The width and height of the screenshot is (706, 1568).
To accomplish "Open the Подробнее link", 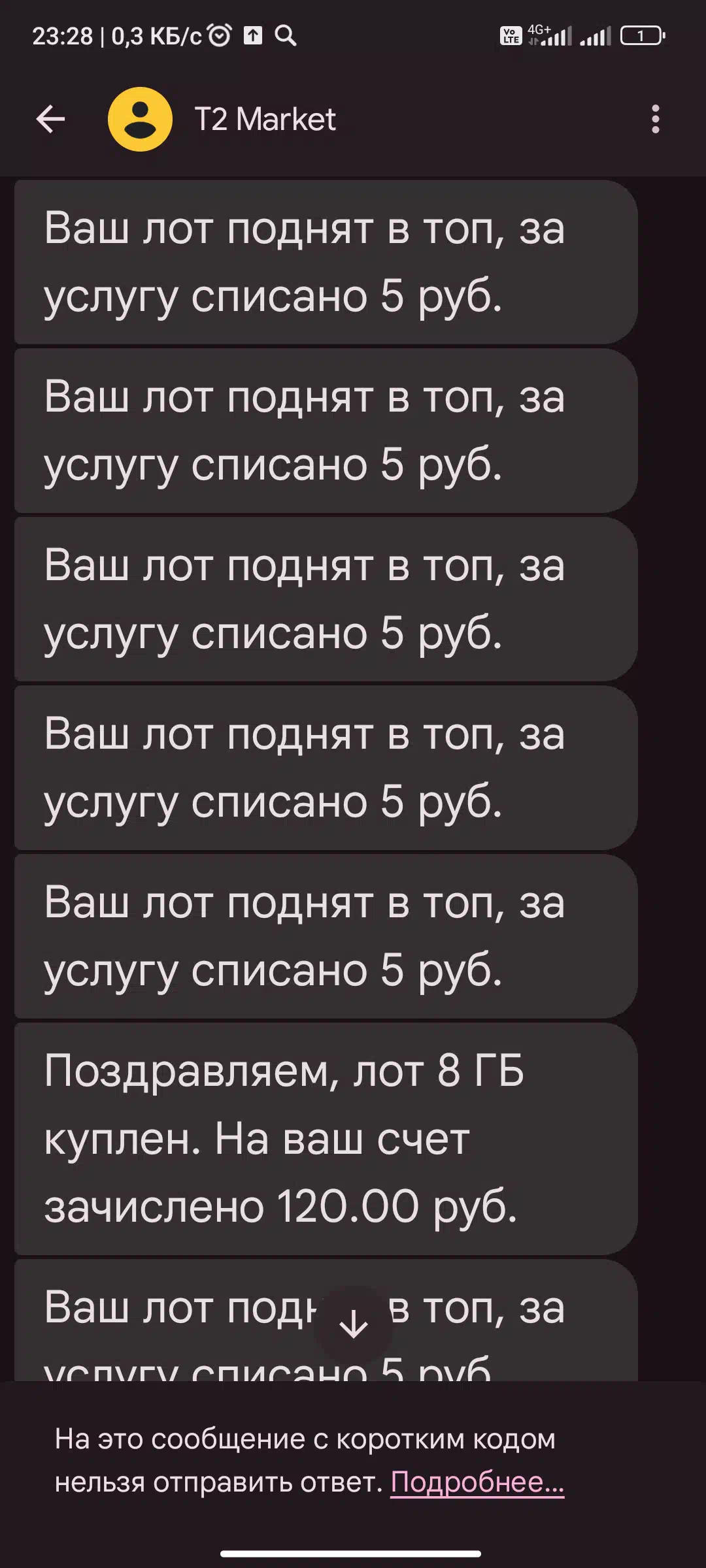I will 477,1482.
